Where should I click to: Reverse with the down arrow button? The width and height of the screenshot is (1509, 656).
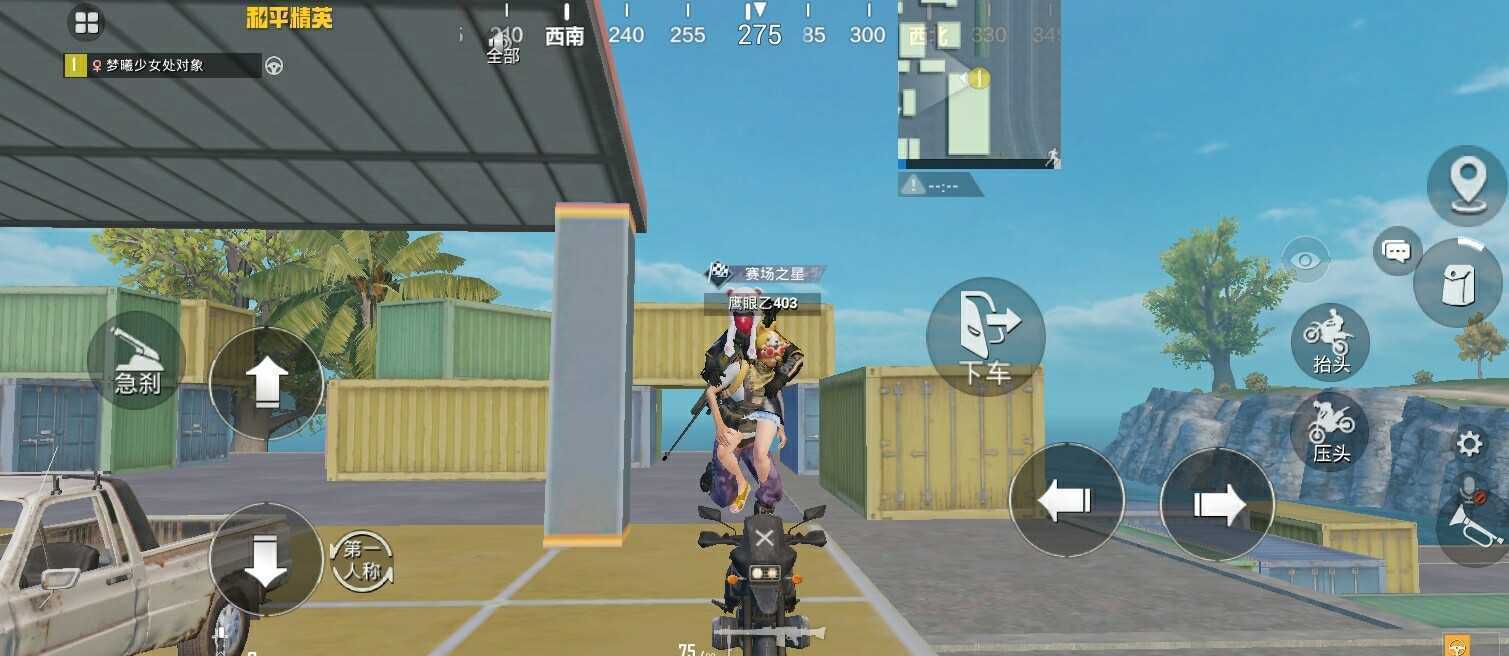[x=265, y=559]
